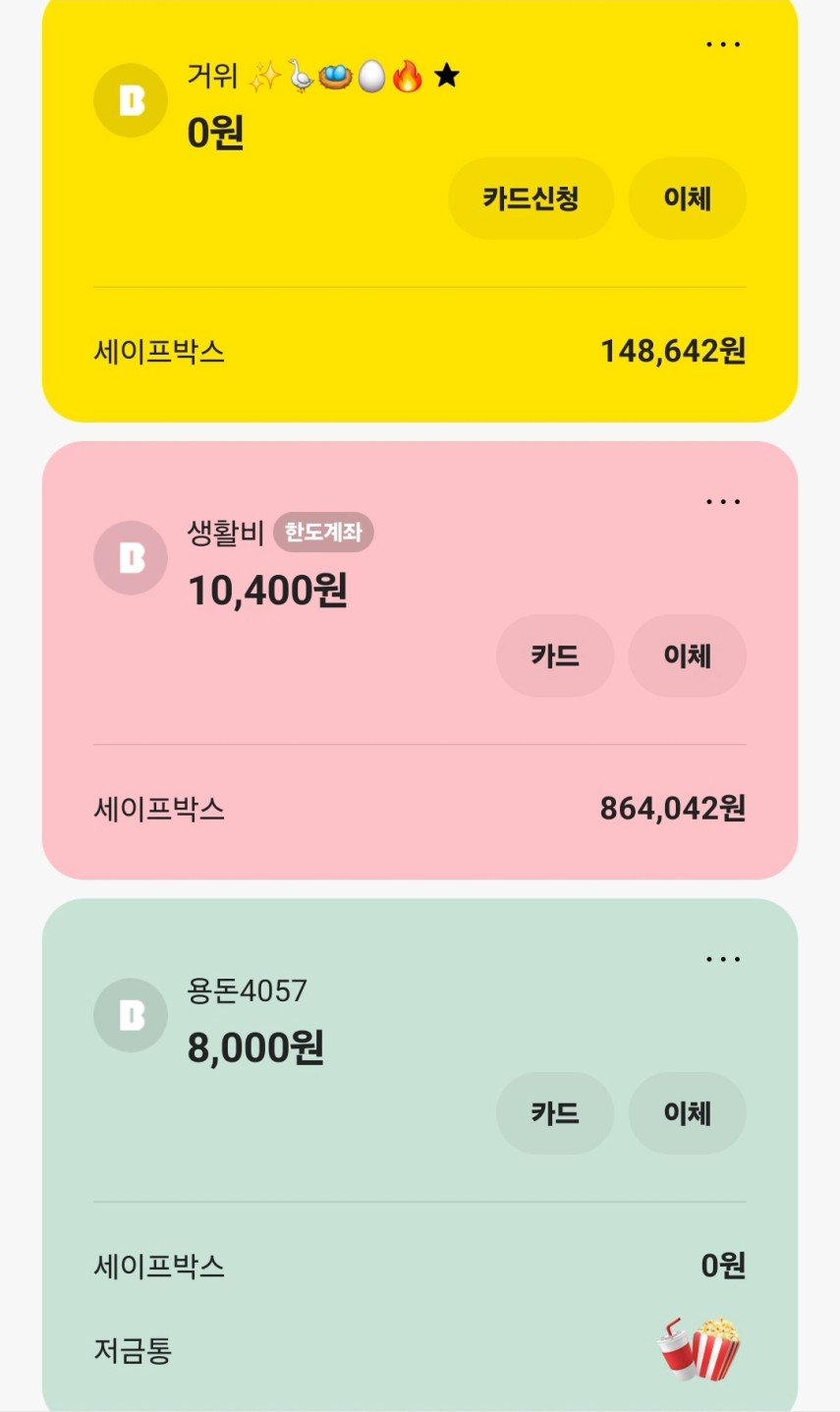Image resolution: width=840 pixels, height=1412 pixels.
Task: Open the overflow menu on the 거위 account card
Action: tap(723, 44)
